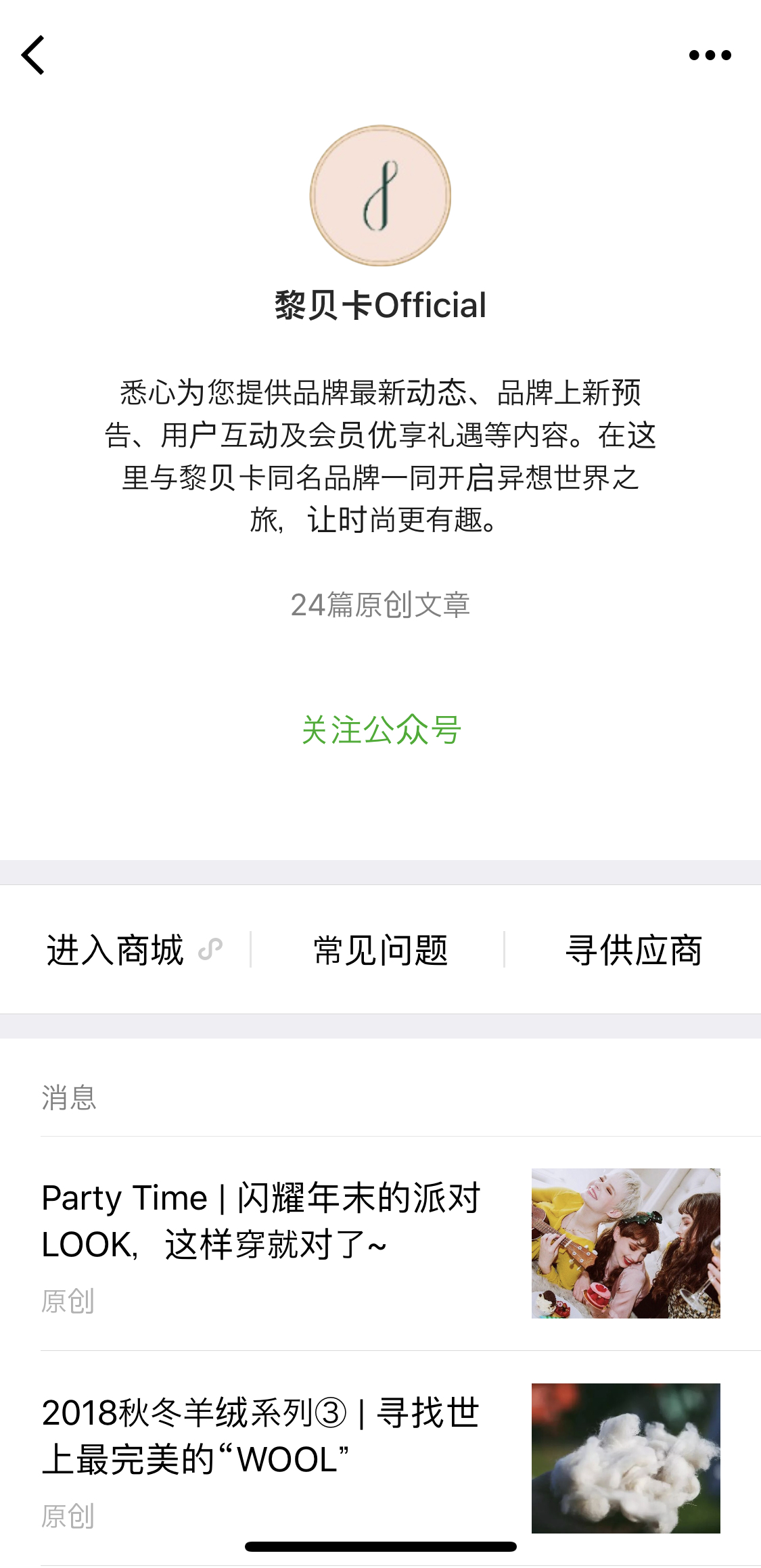The height and width of the screenshot is (1568, 761).
Task: Open the three-dot overflow menu
Action: point(710,55)
